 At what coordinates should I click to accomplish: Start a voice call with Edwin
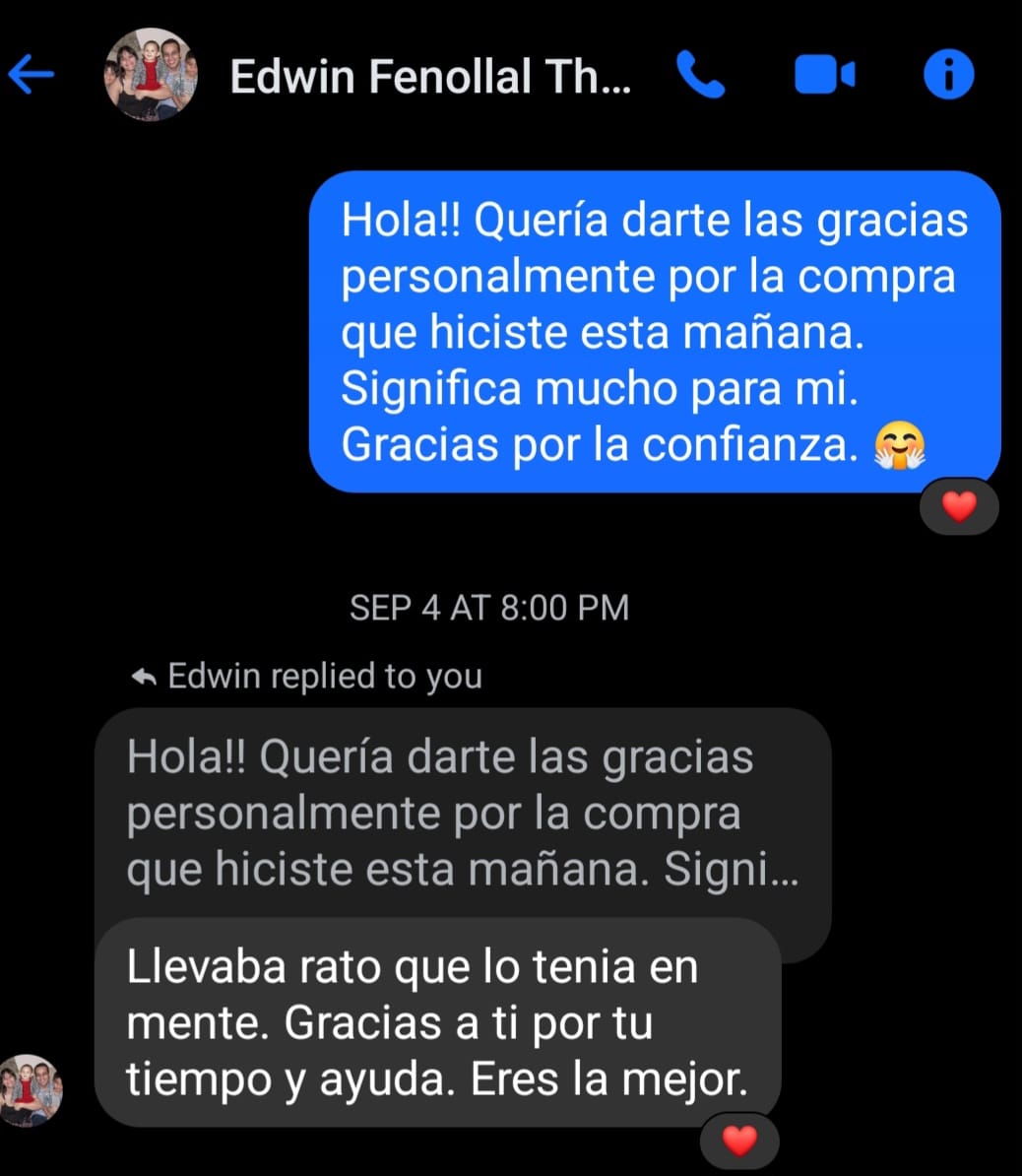(701, 75)
